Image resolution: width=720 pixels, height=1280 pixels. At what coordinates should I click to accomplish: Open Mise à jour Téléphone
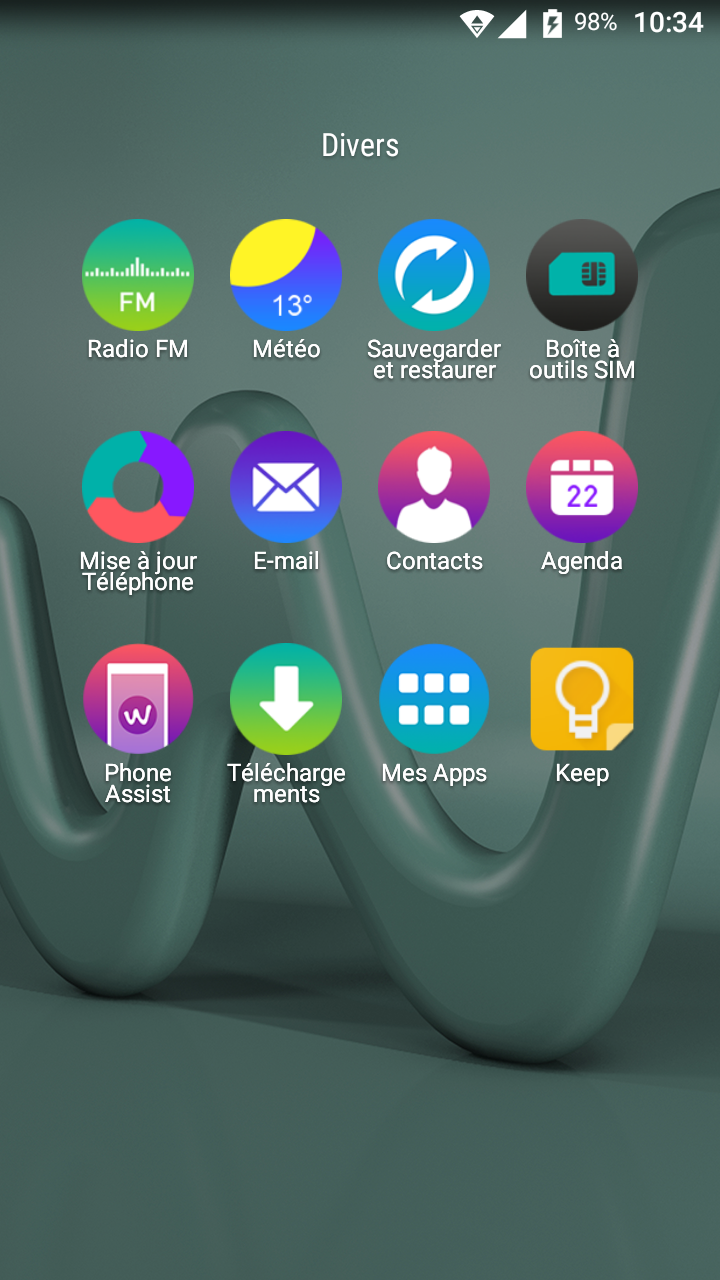coord(138,487)
